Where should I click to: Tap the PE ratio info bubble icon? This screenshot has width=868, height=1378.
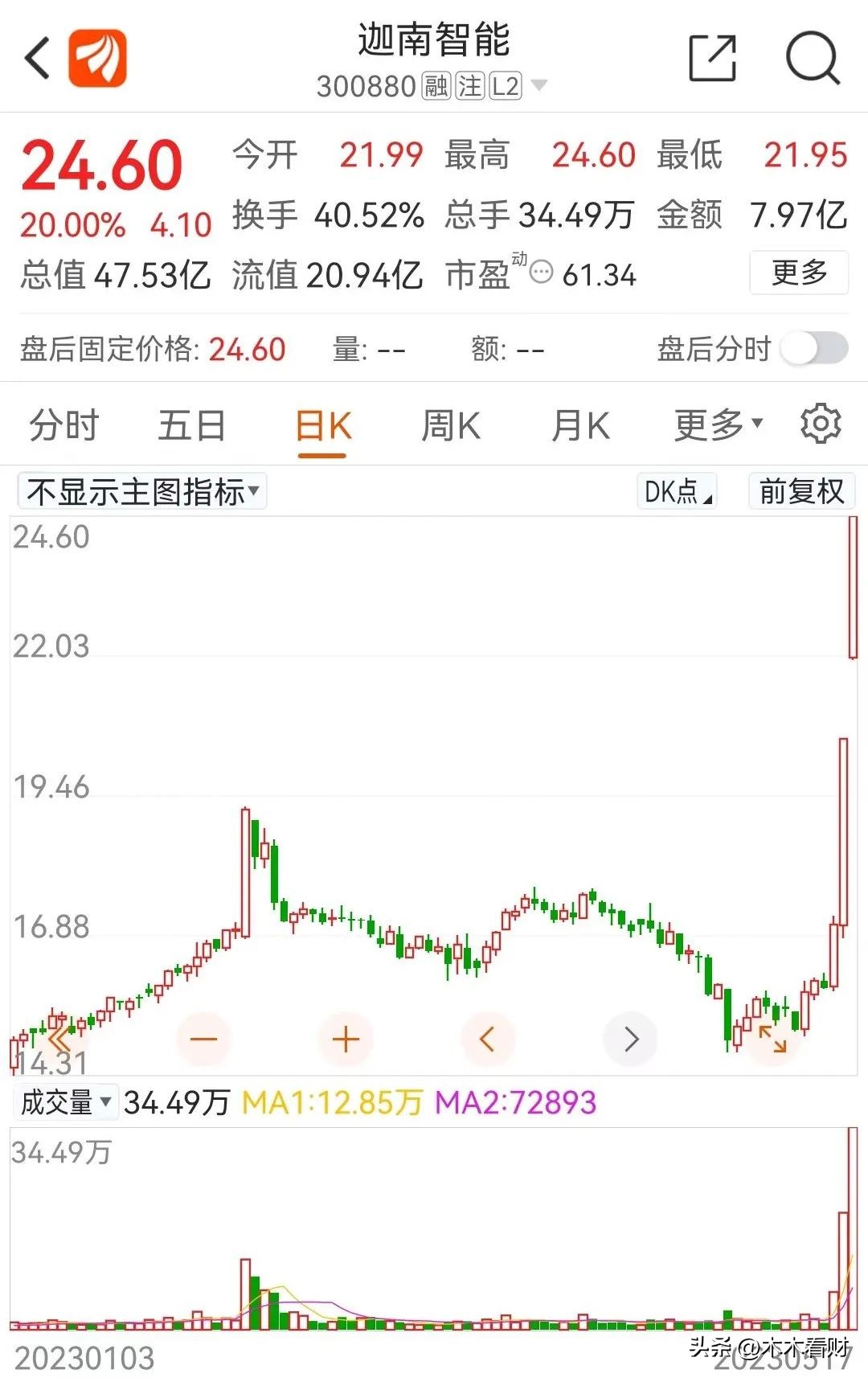pos(542,273)
